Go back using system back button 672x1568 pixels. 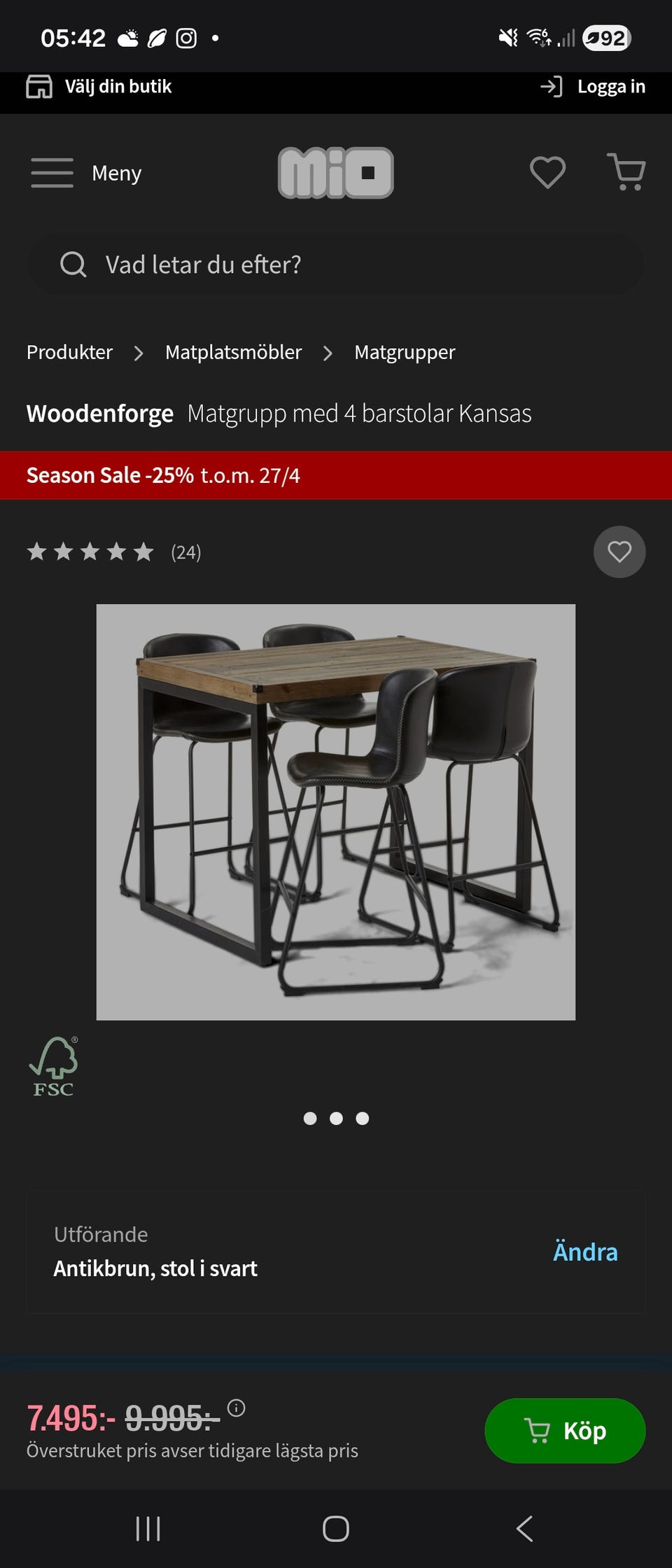(x=524, y=1529)
